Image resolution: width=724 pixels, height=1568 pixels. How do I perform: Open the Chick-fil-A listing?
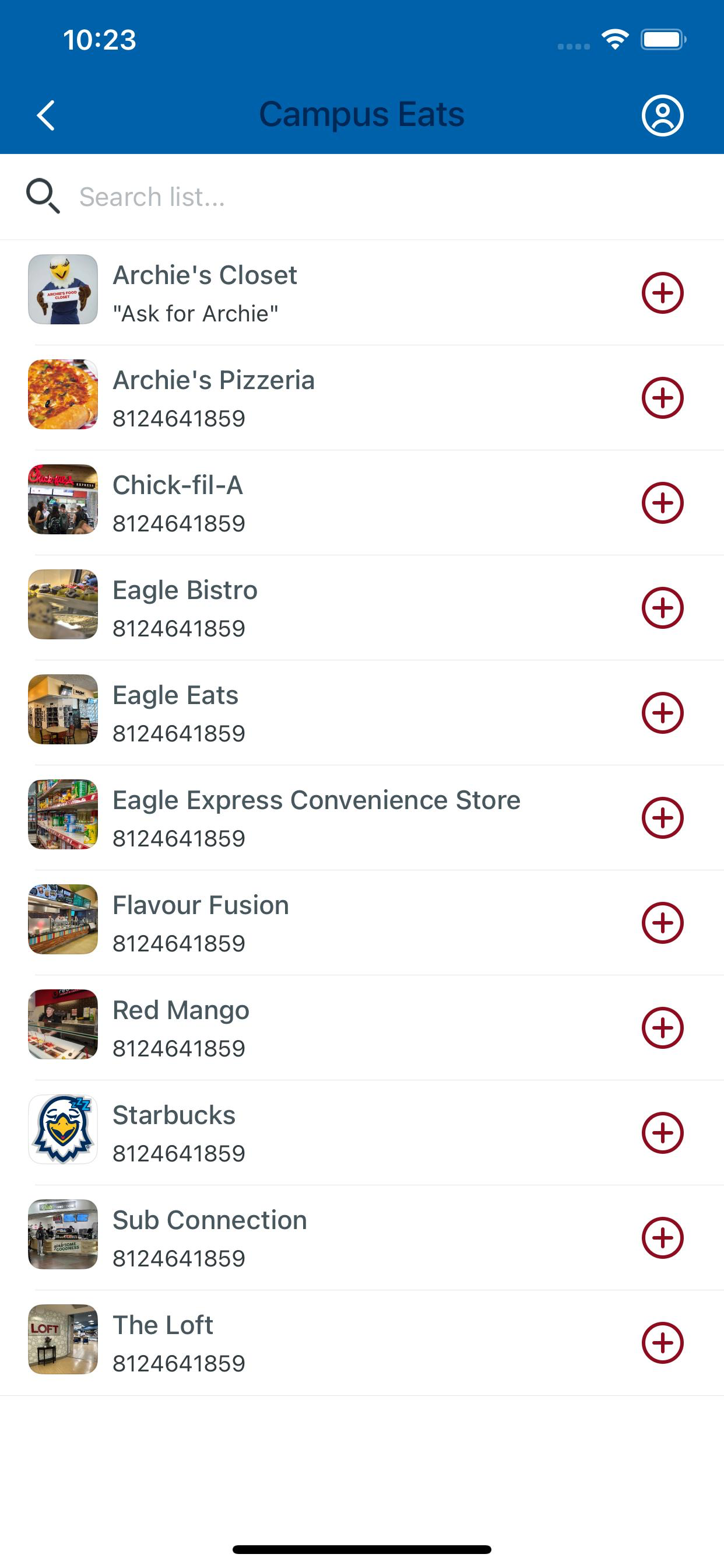point(362,503)
